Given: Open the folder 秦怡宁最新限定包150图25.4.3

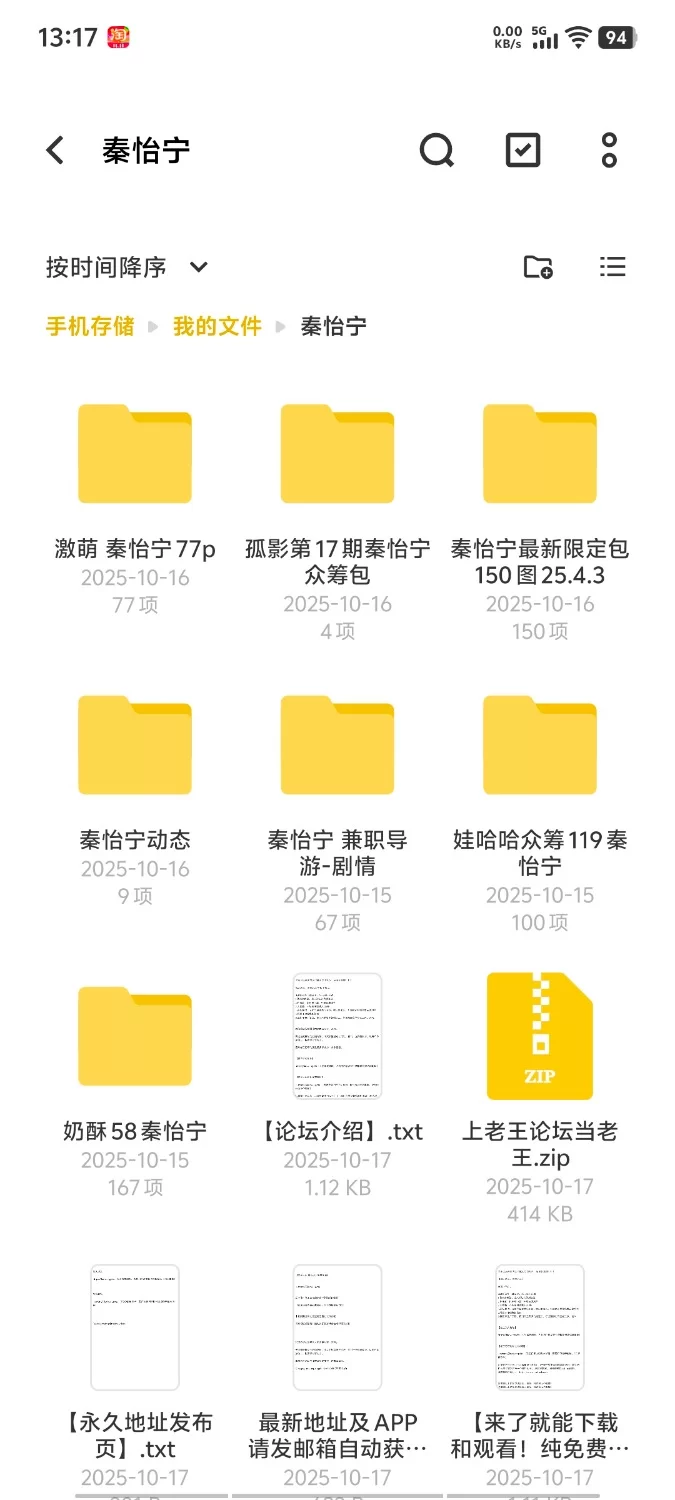Looking at the screenshot, I should [540, 455].
